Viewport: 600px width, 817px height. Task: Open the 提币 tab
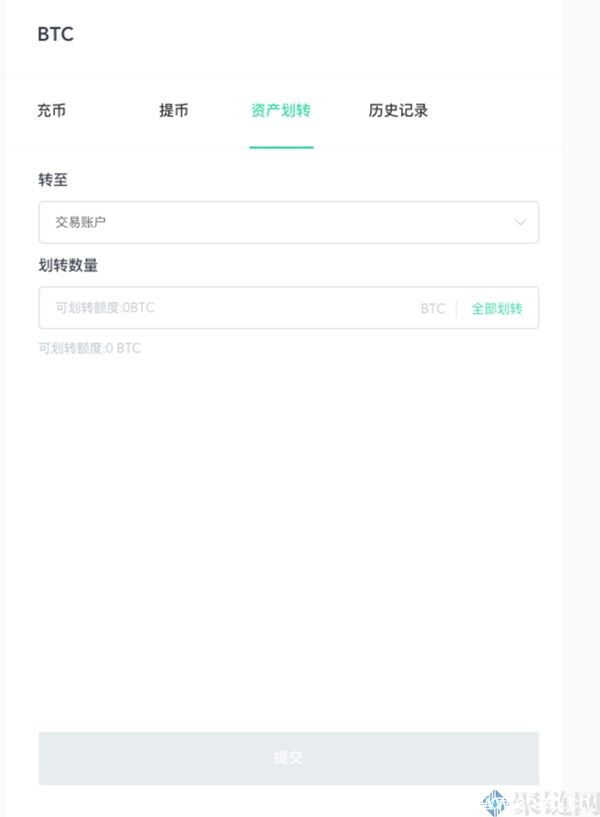(x=173, y=111)
